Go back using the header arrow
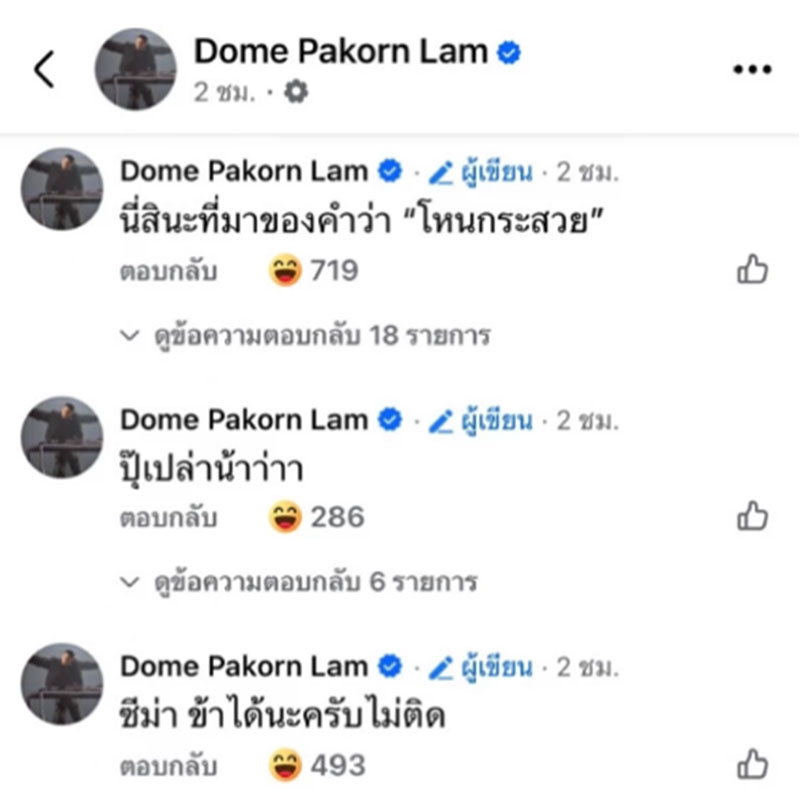This screenshot has width=800, height=798. [x=43, y=68]
